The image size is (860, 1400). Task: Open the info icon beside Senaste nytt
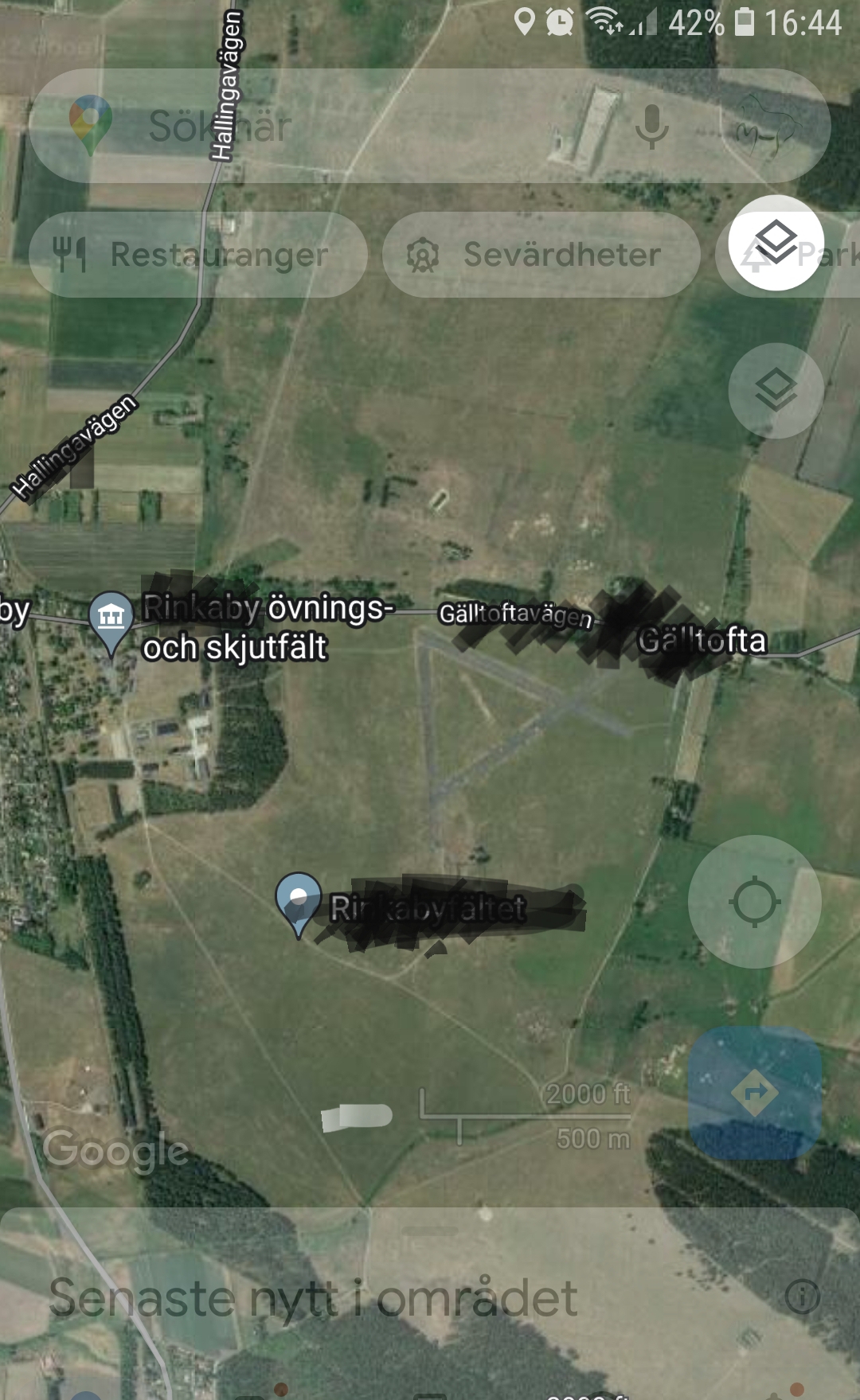click(802, 1297)
